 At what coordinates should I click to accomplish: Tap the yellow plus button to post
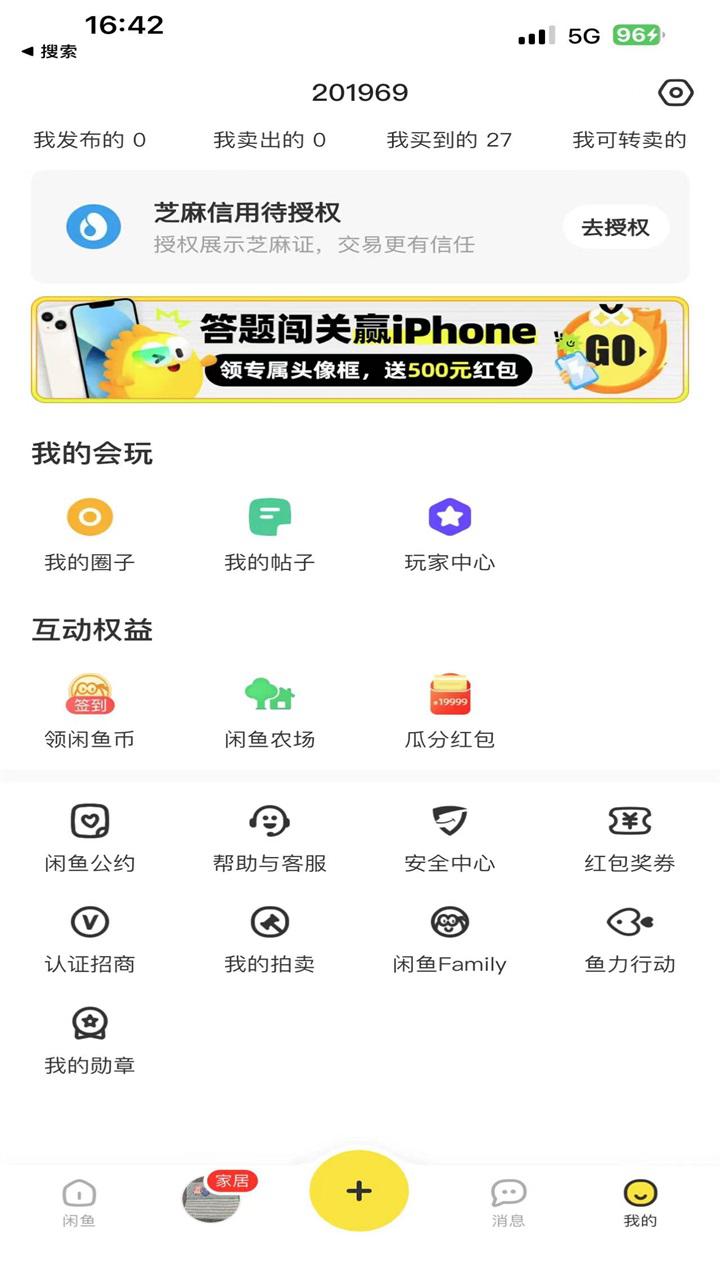pos(359,1190)
